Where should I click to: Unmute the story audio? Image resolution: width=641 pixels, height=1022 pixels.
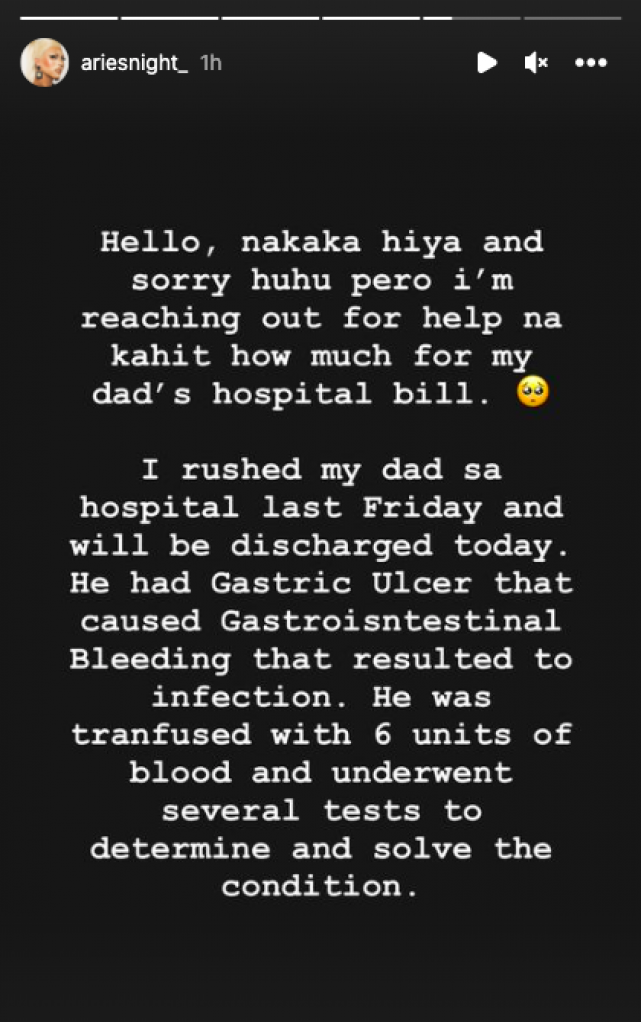[x=536, y=63]
